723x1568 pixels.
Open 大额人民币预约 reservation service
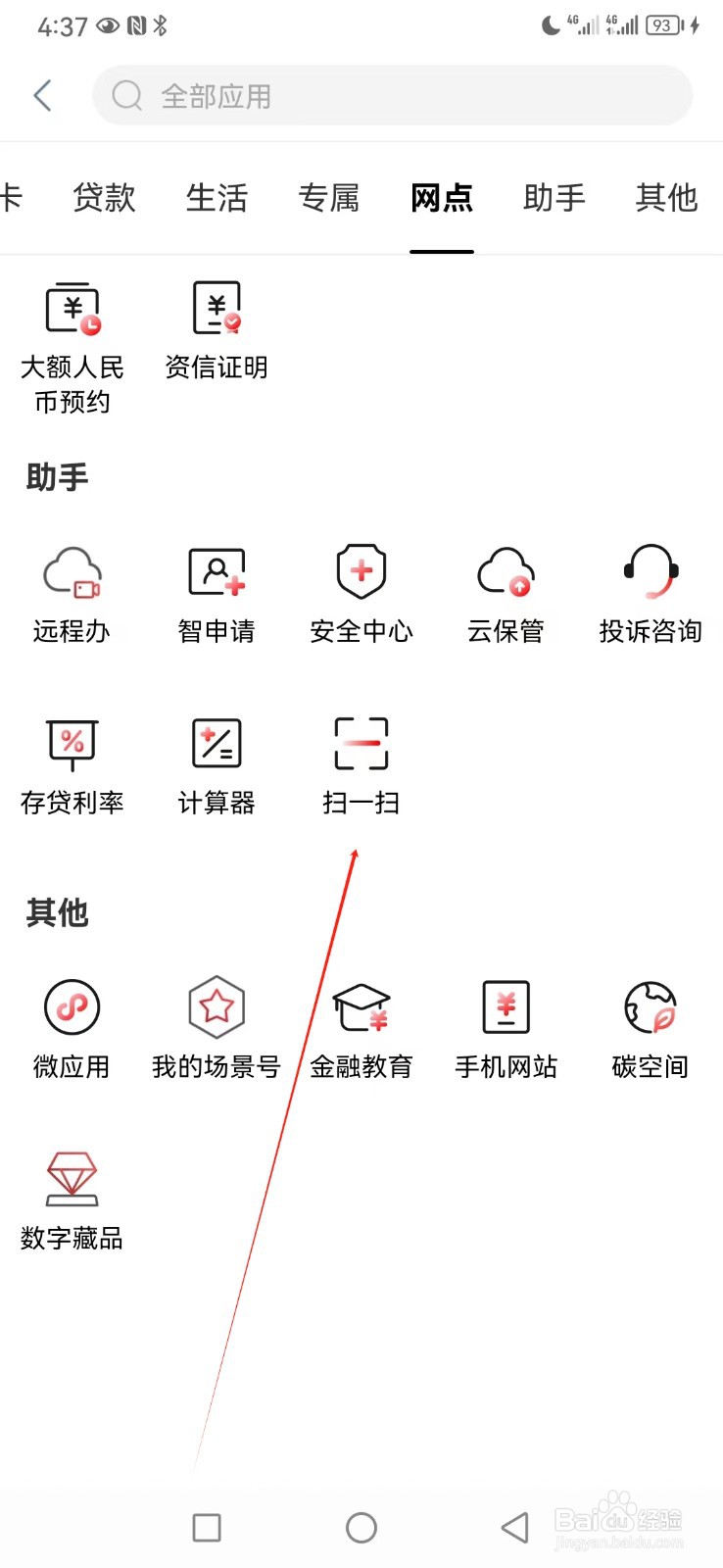click(x=72, y=338)
